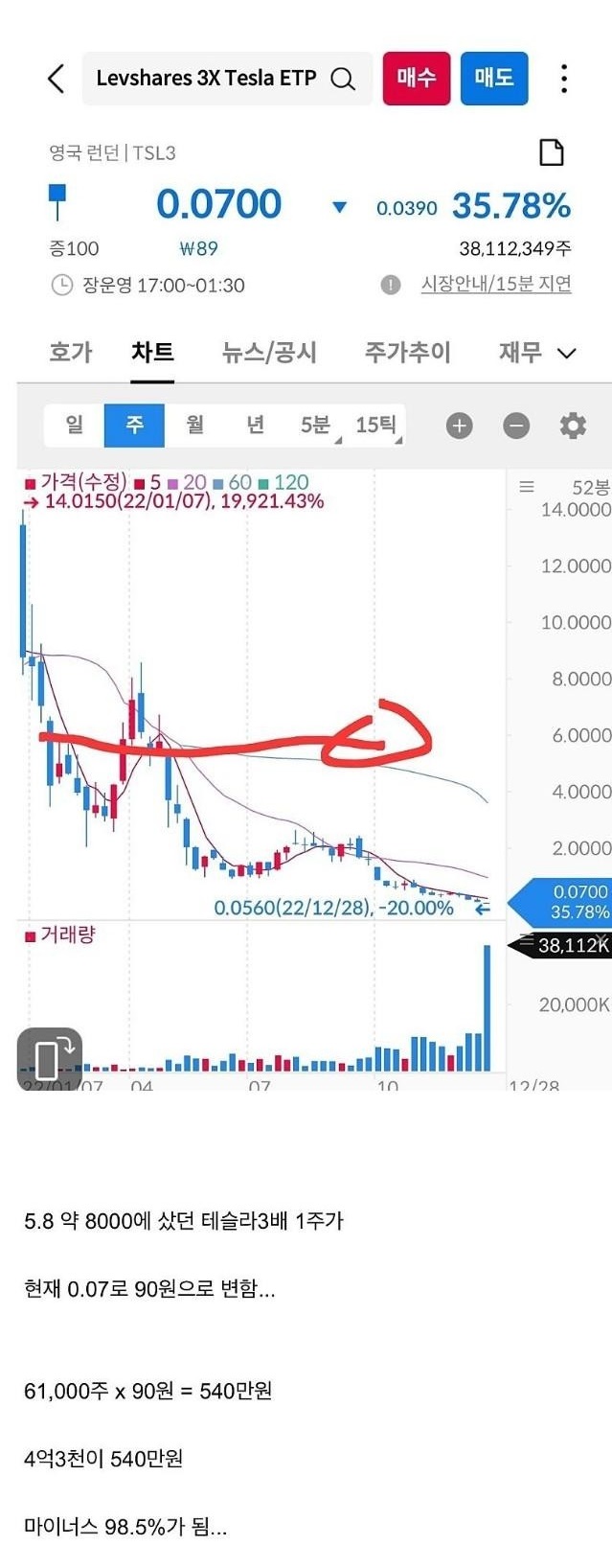Image resolution: width=612 pixels, height=1568 pixels.
Task: Select the 15틱 chart interval
Action: [376, 425]
